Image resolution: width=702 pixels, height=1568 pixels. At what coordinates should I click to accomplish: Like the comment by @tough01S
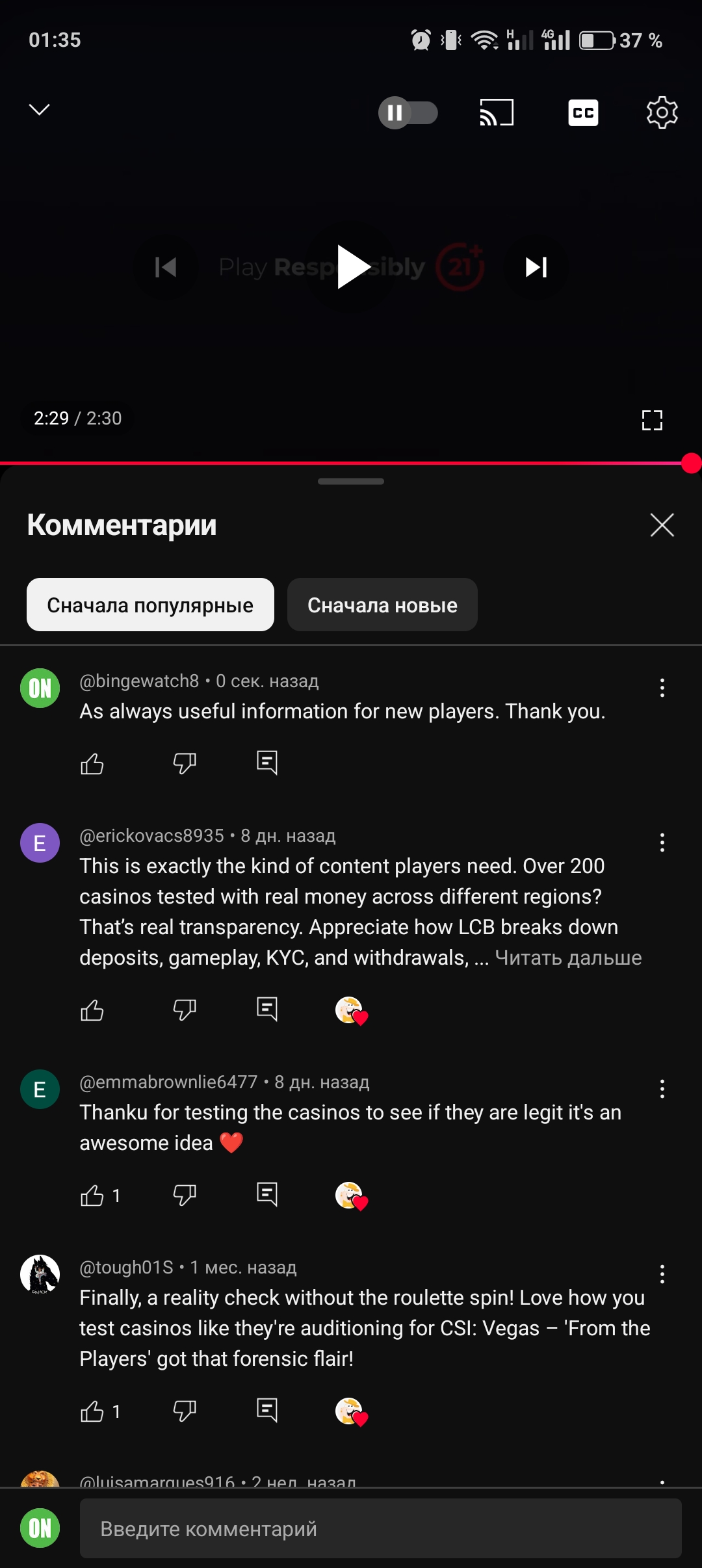tap(92, 1411)
